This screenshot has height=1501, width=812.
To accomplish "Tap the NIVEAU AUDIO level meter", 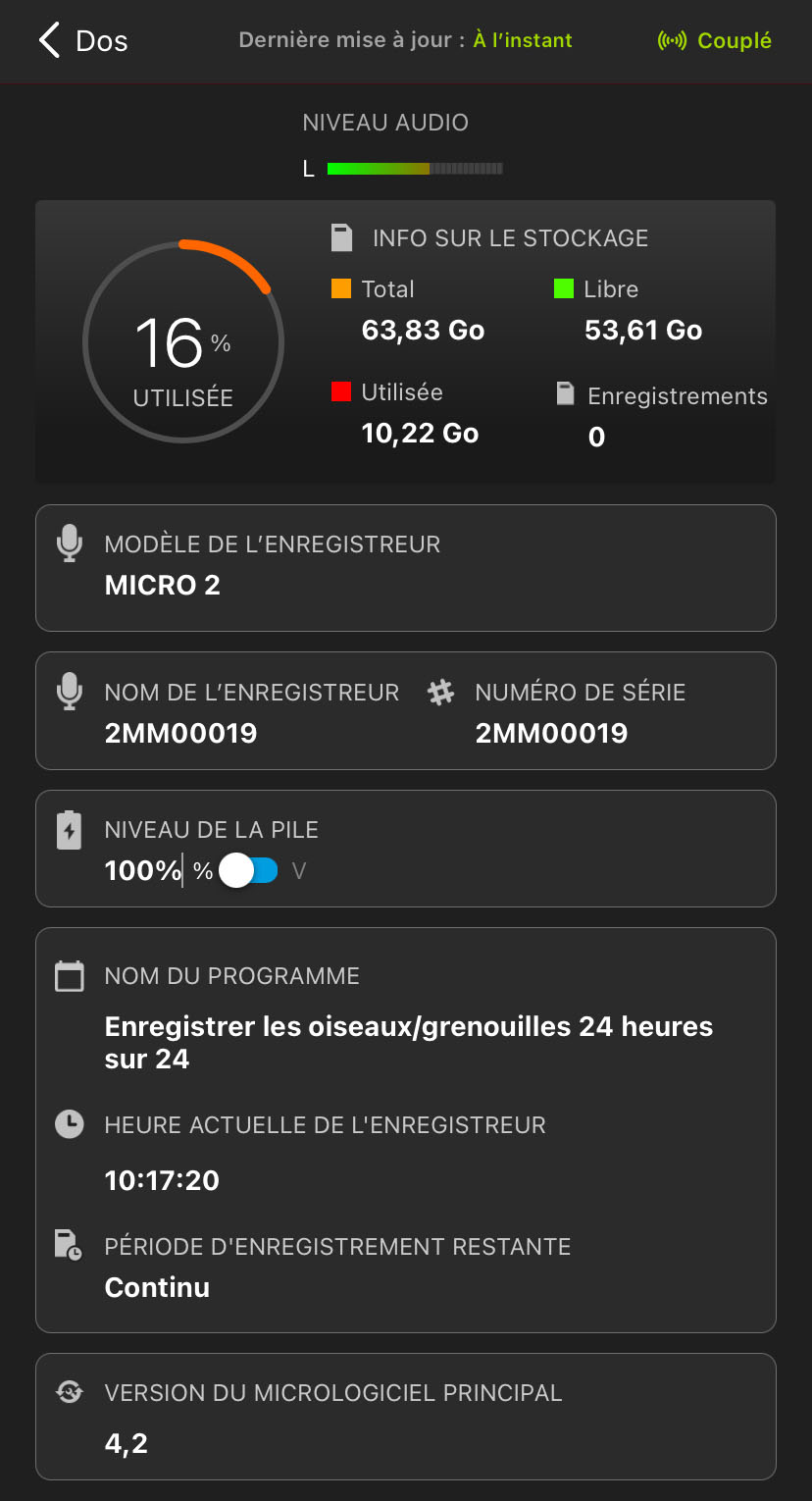I will [412, 168].
